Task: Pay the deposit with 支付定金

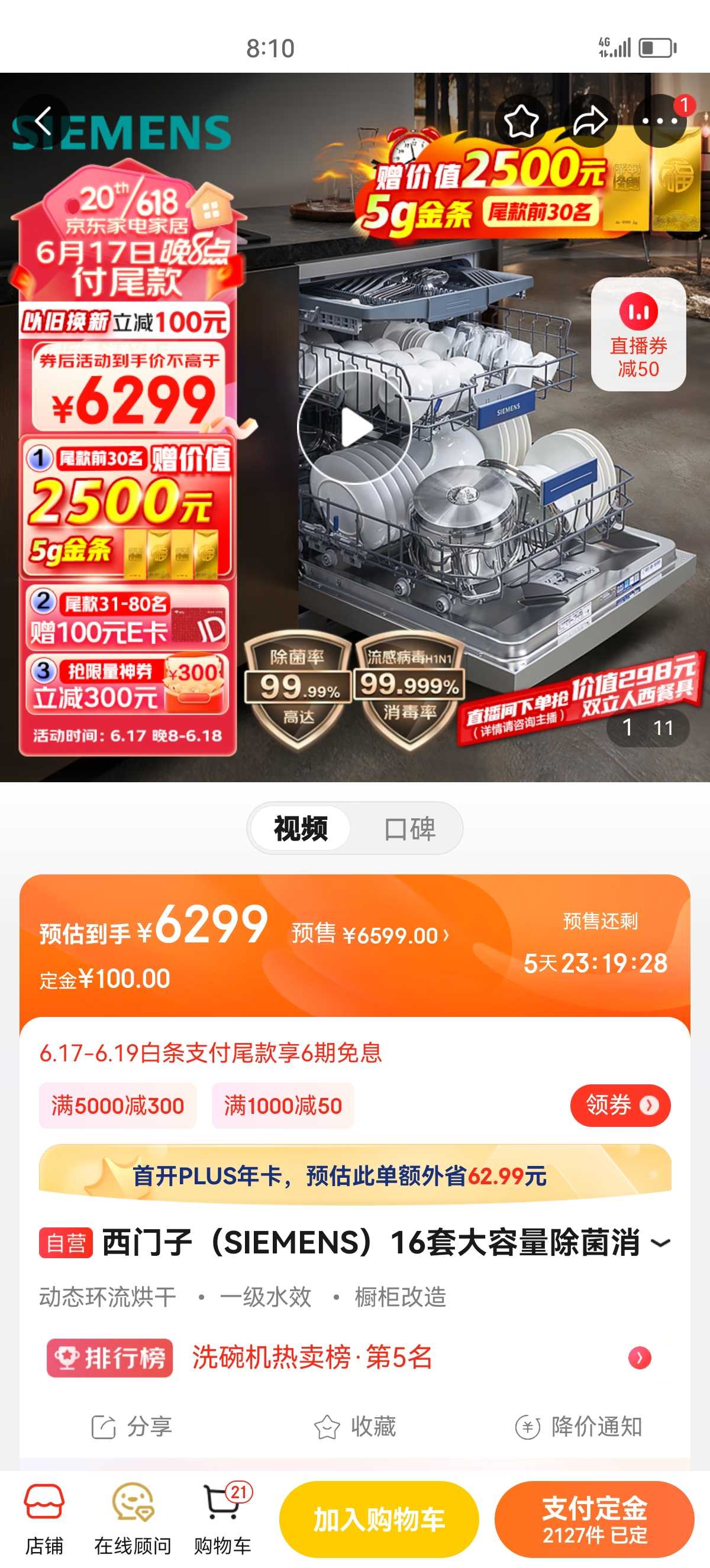Action: tap(594, 1520)
